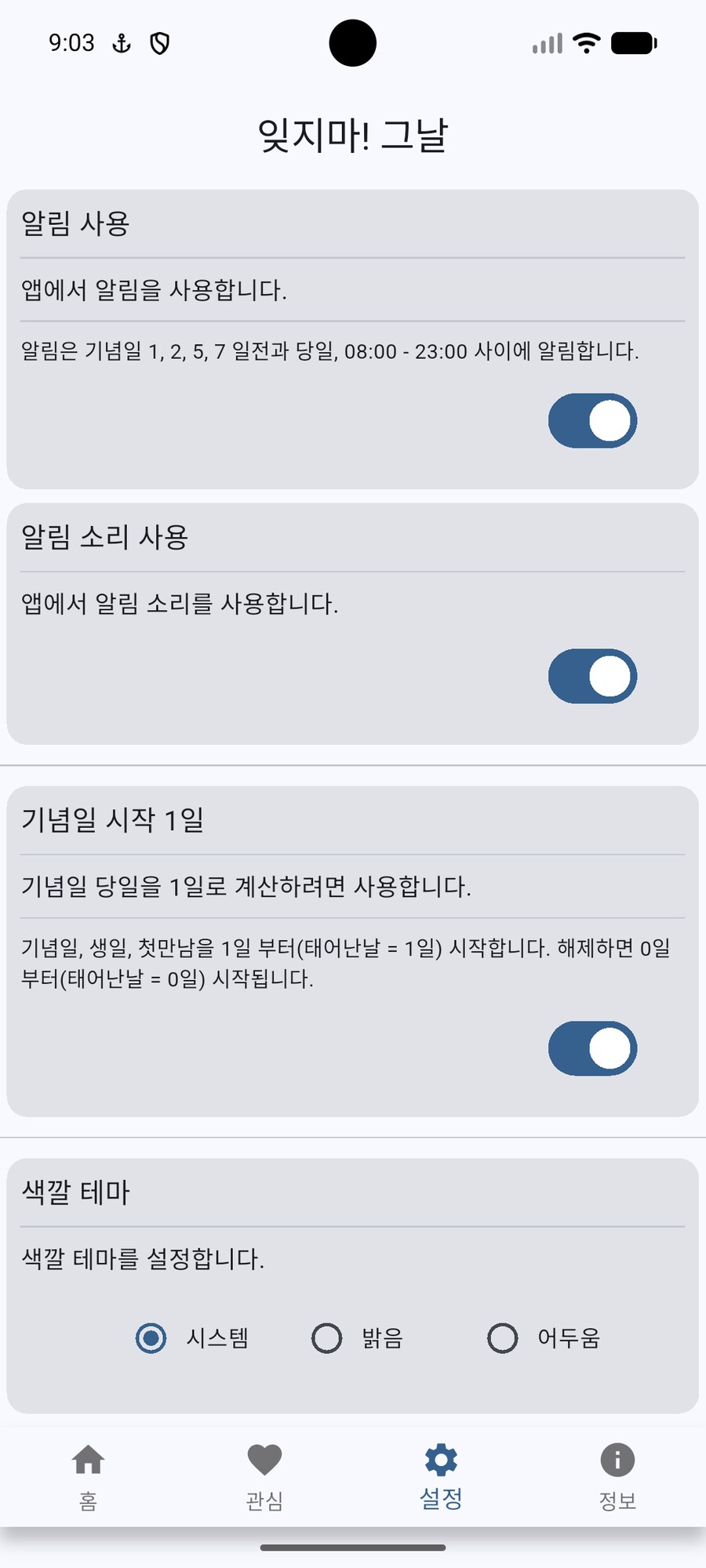
Task: Tap the shield icon in the status bar
Action: [x=159, y=43]
